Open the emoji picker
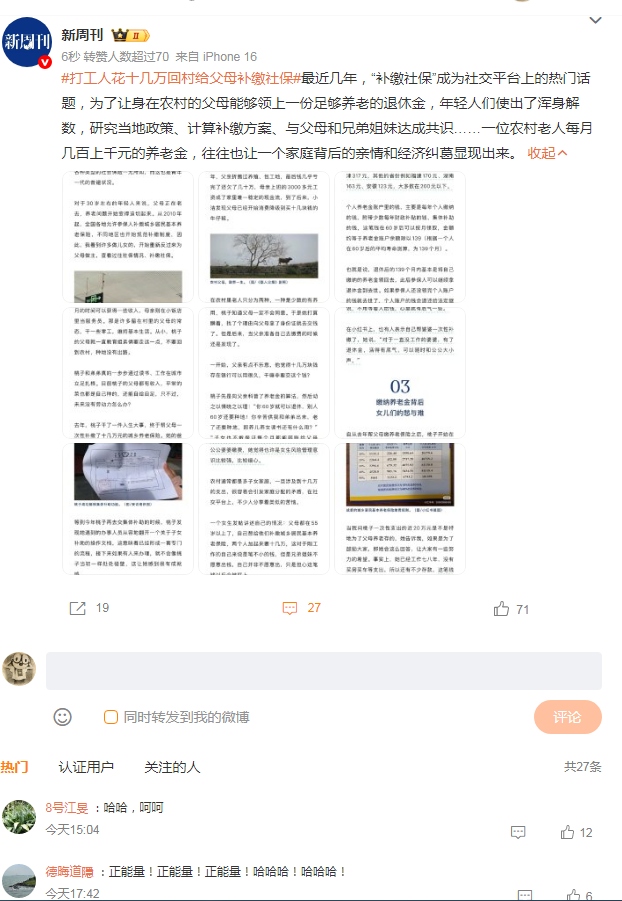 (62, 717)
